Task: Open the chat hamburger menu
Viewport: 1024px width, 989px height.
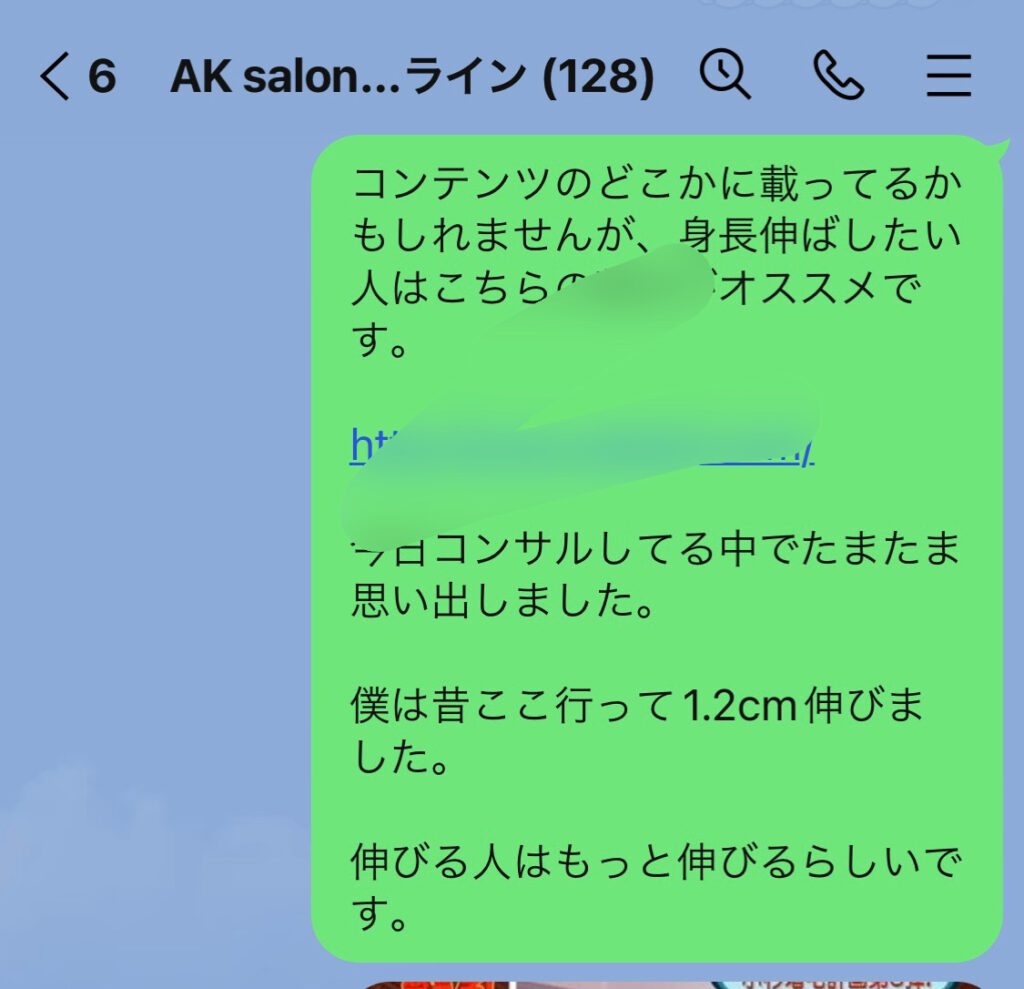Action: (x=948, y=76)
